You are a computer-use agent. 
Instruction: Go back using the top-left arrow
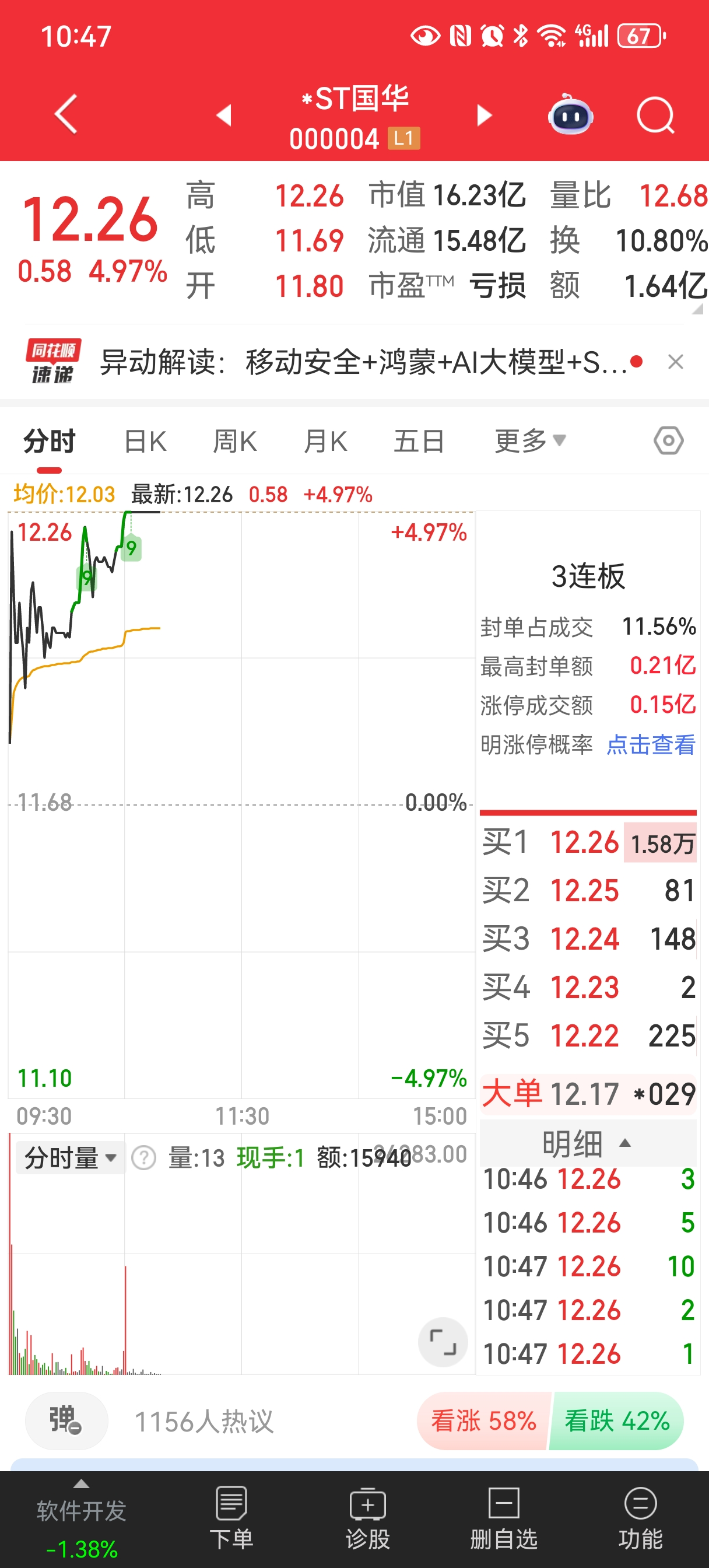[66, 114]
